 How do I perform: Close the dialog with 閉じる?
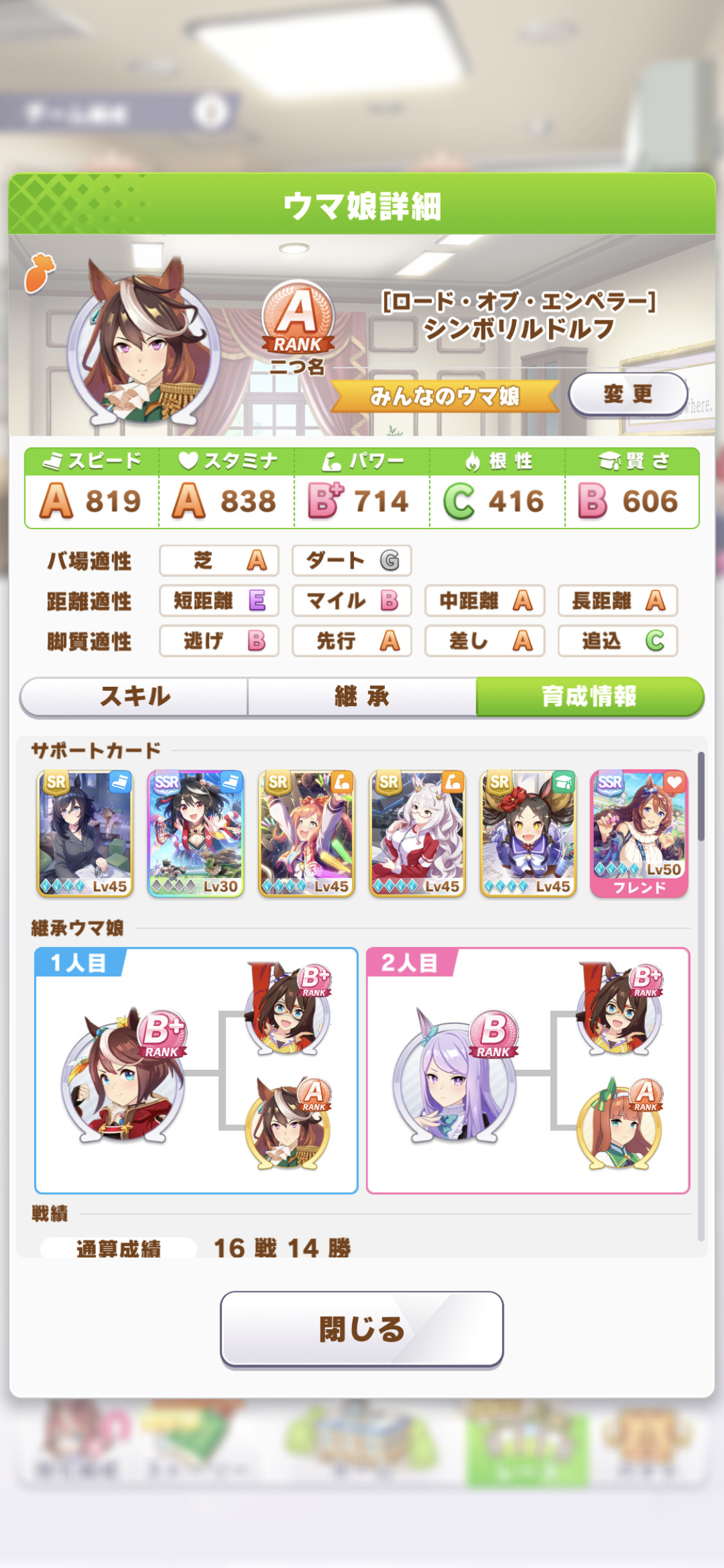pyautogui.click(x=362, y=1329)
